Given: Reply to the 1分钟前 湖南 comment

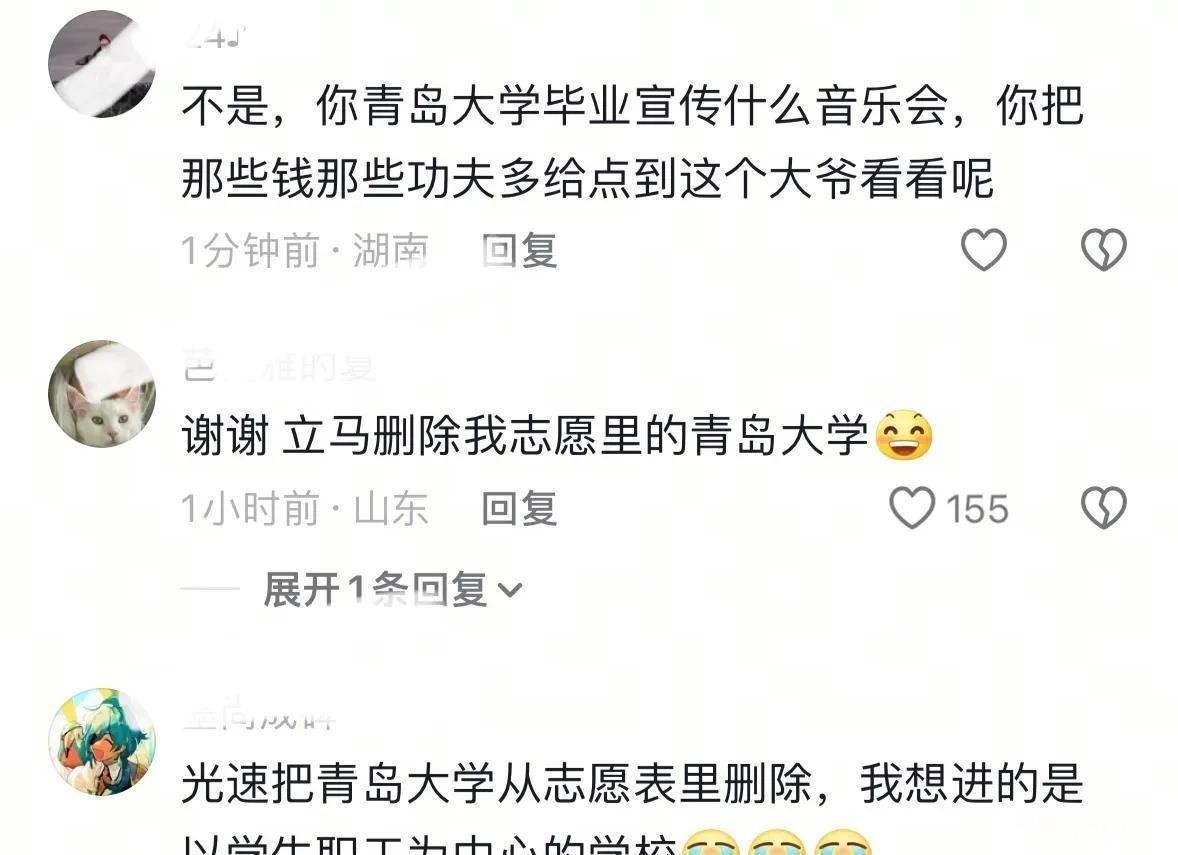Looking at the screenshot, I should coord(519,251).
